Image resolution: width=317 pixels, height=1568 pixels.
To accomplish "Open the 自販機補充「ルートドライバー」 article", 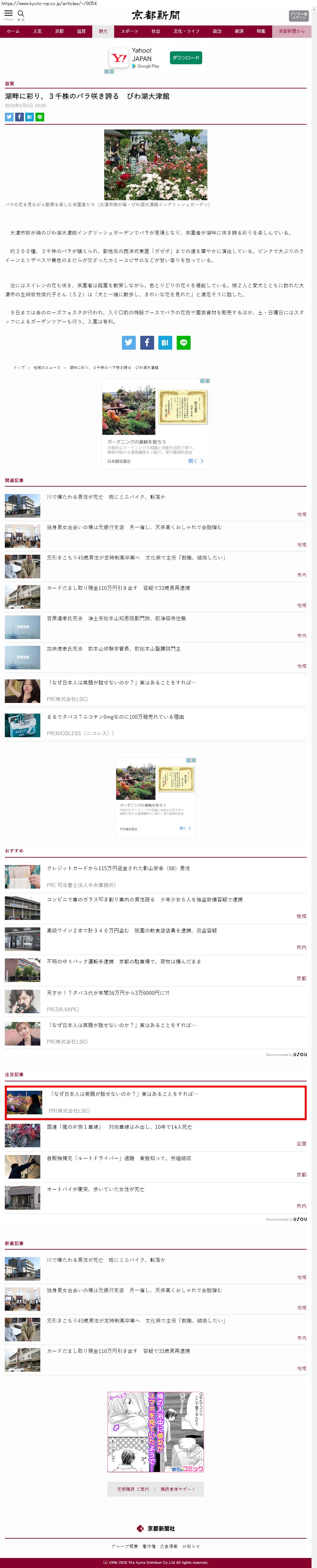I will coord(119,1158).
